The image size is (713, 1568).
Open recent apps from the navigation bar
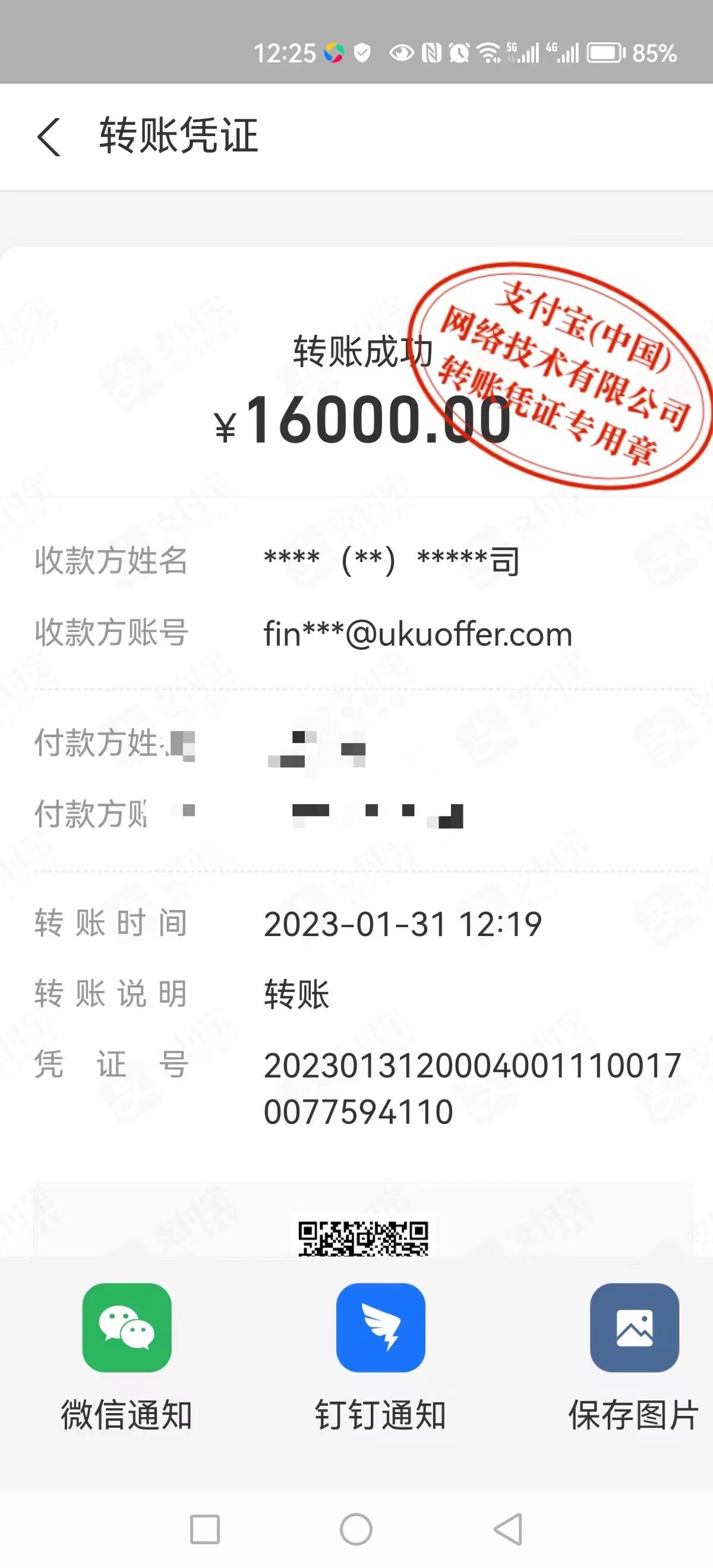tap(204, 1529)
